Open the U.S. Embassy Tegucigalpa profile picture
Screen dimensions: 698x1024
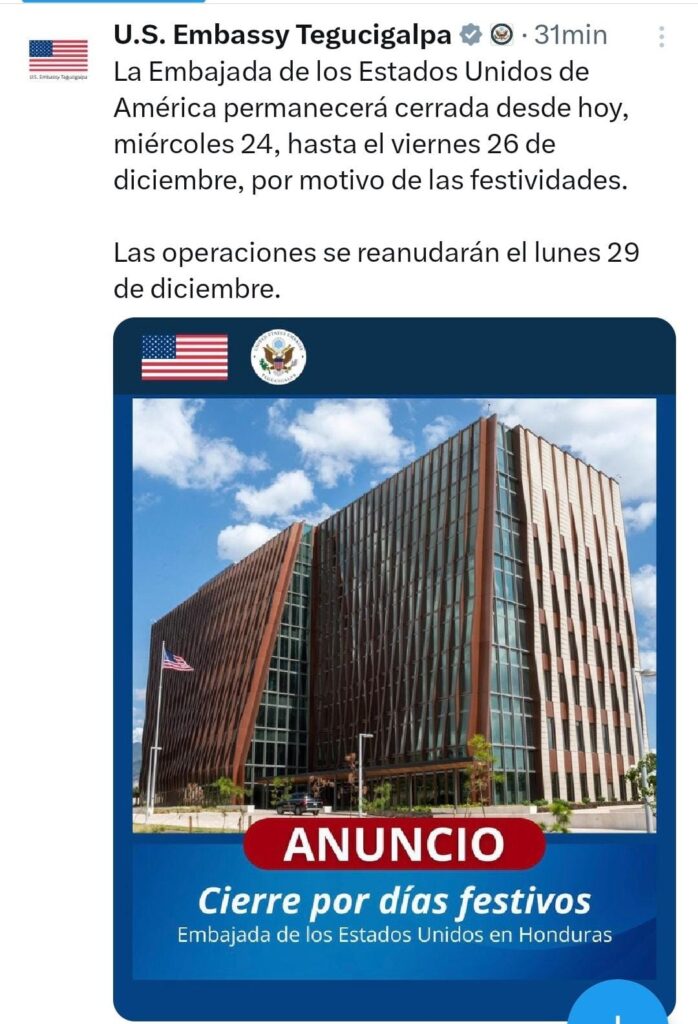pyautogui.click(x=58, y=57)
